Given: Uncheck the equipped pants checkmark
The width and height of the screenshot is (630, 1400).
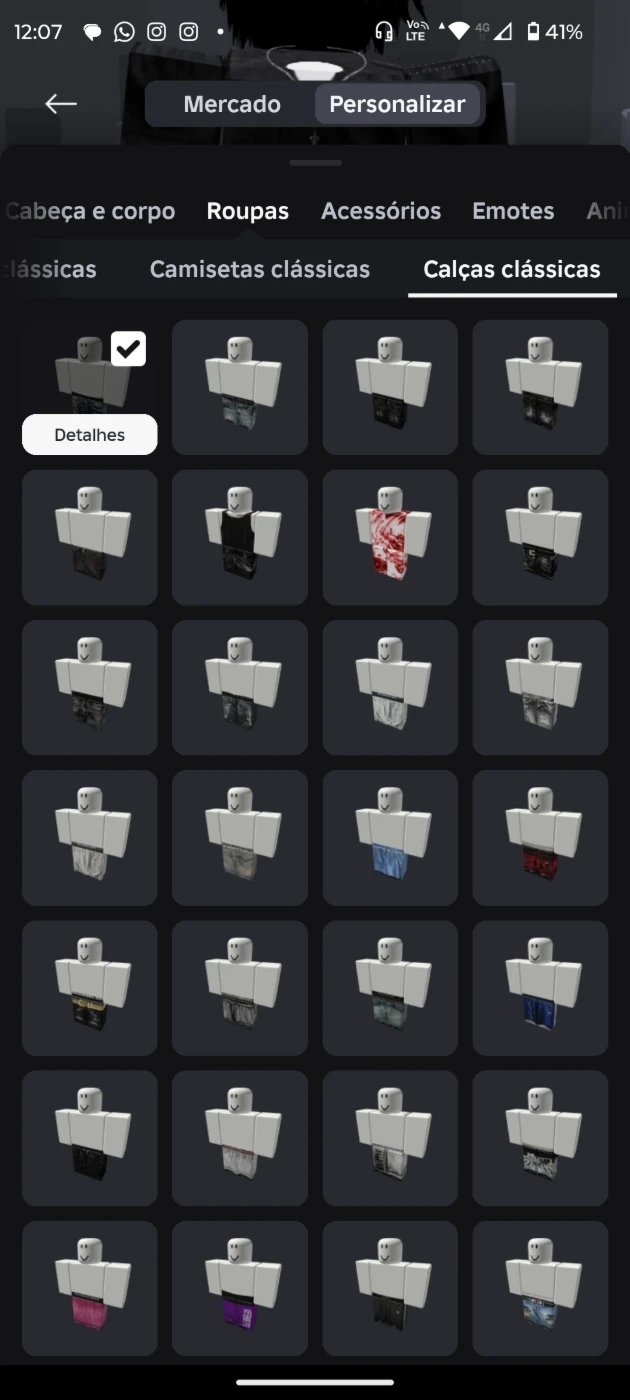Looking at the screenshot, I should [x=128, y=349].
